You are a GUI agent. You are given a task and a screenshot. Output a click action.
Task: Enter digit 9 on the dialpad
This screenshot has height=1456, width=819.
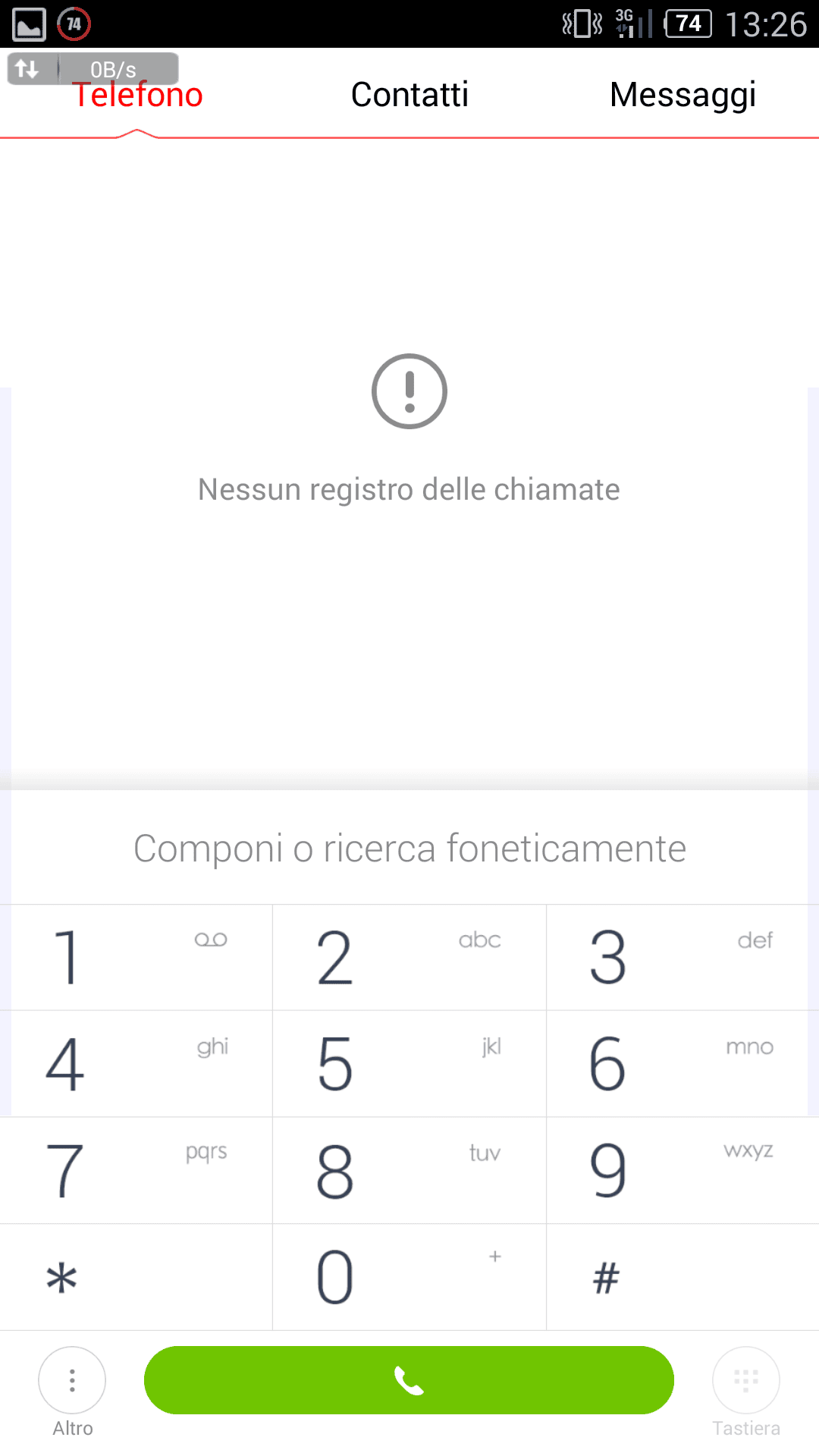682,1170
